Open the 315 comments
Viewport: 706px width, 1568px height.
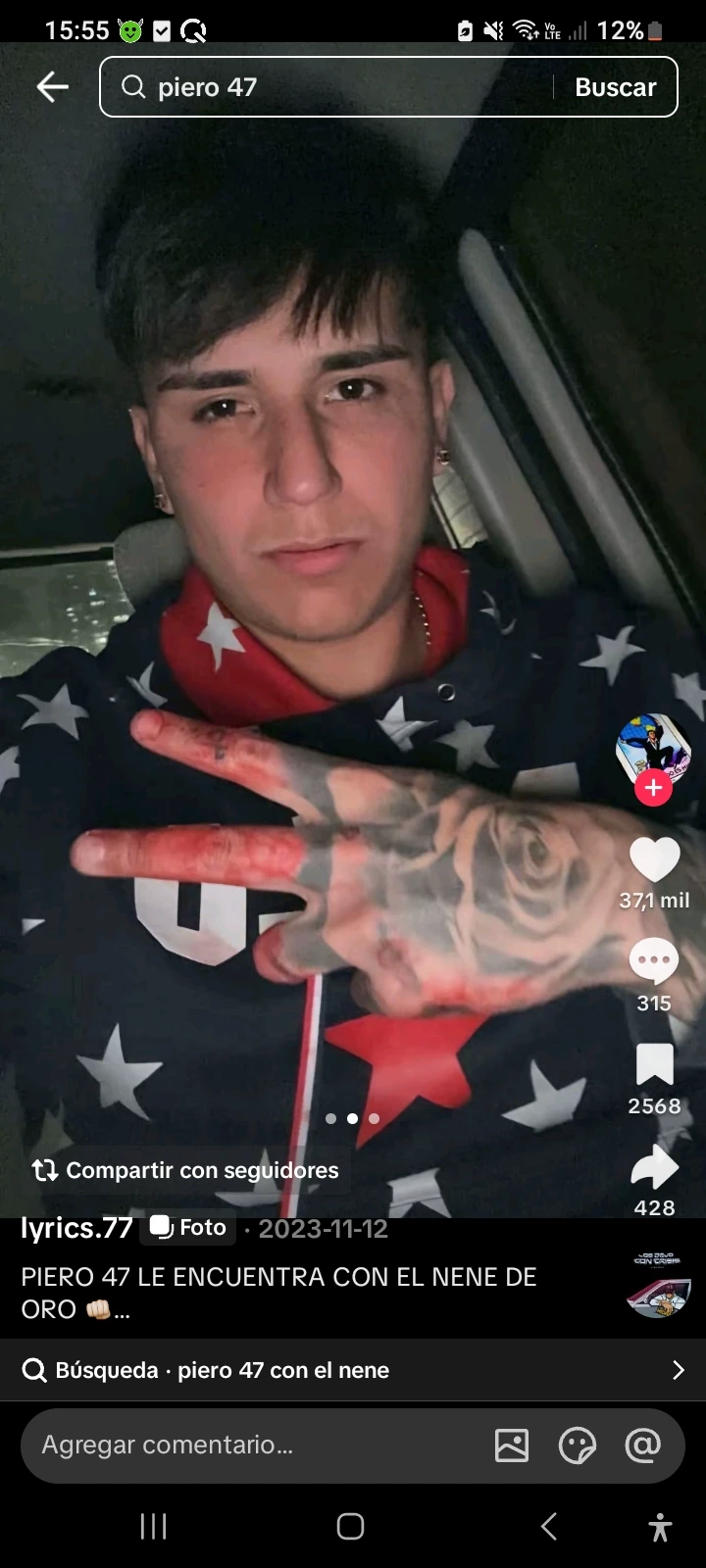(x=654, y=962)
